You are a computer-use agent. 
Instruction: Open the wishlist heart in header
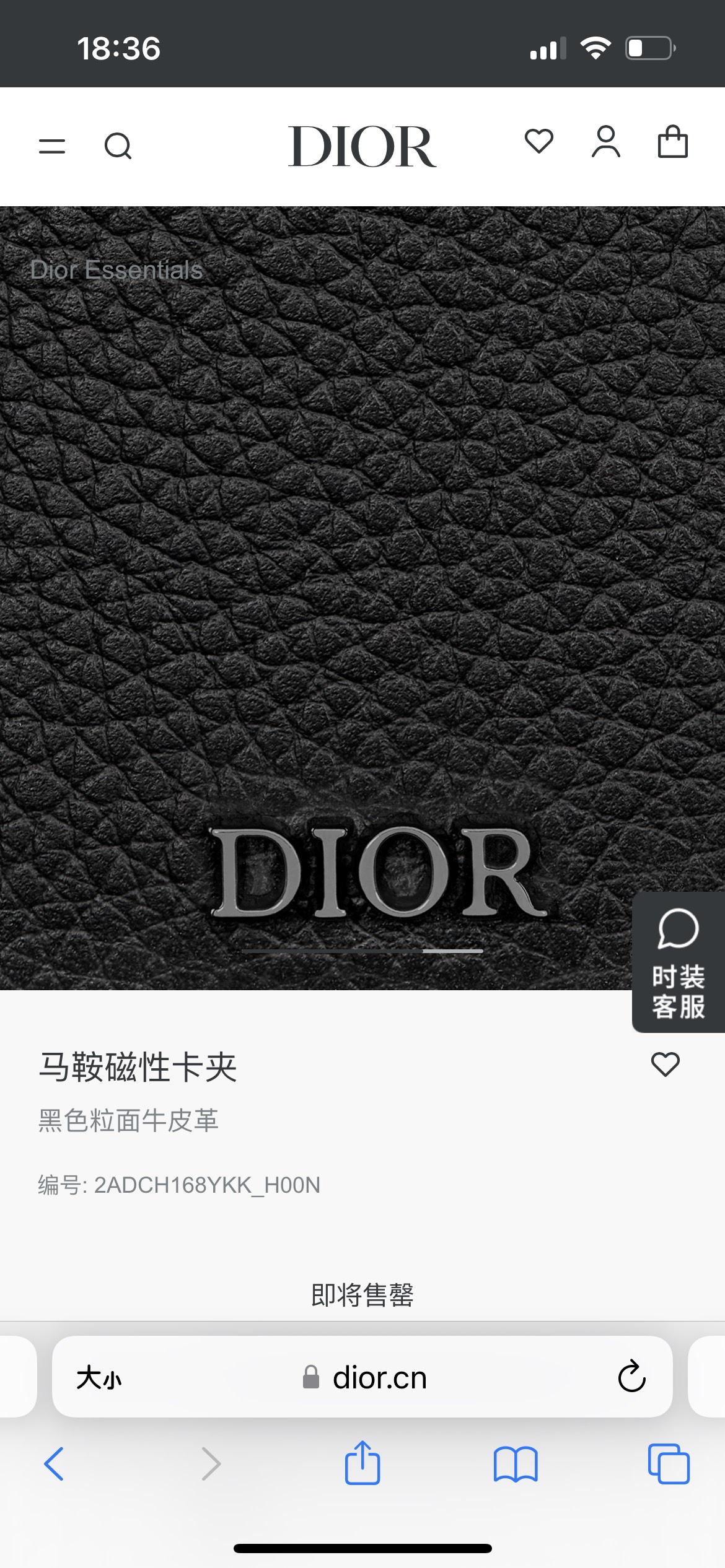pos(538,141)
